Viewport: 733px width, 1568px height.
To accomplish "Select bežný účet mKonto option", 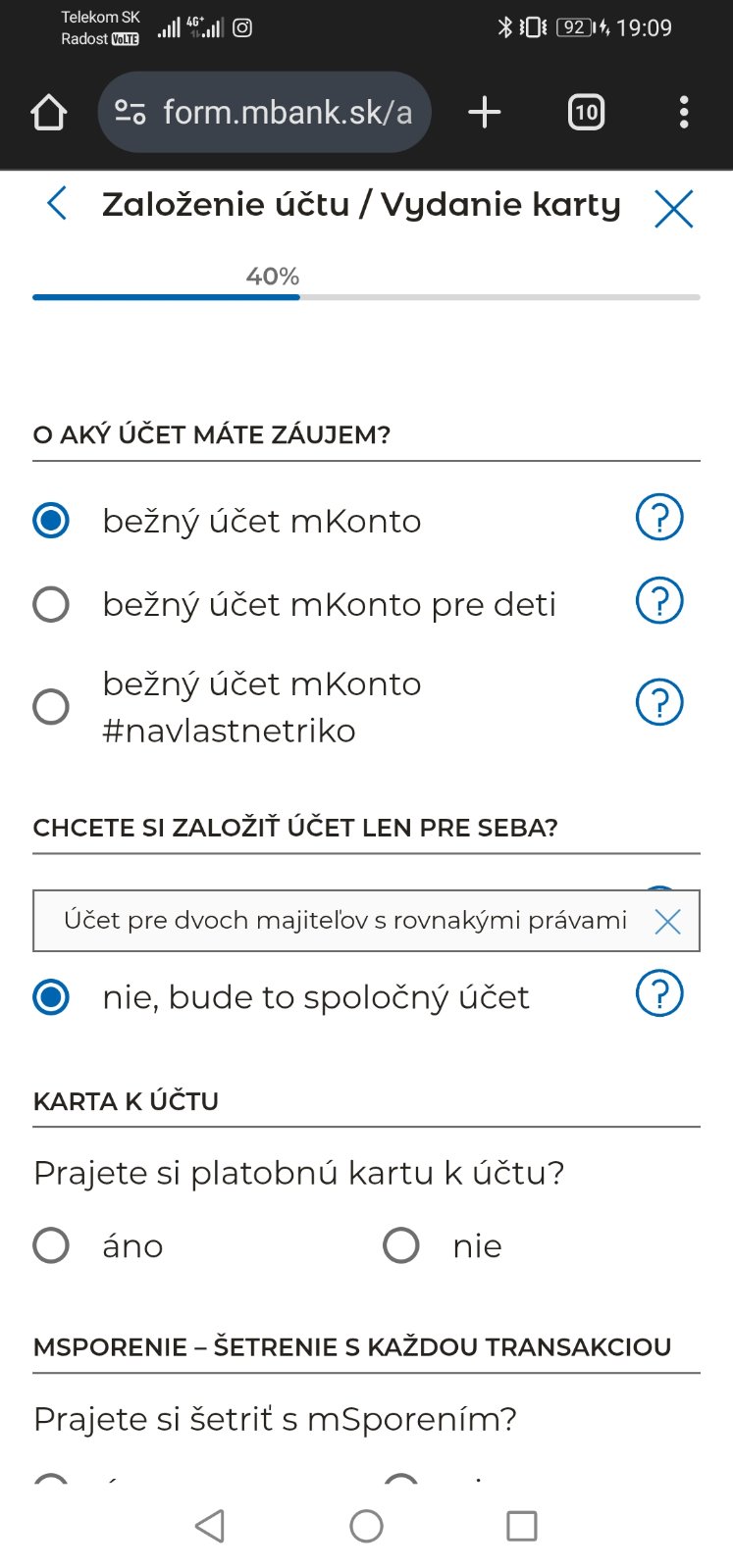I will pyautogui.click(x=51, y=521).
